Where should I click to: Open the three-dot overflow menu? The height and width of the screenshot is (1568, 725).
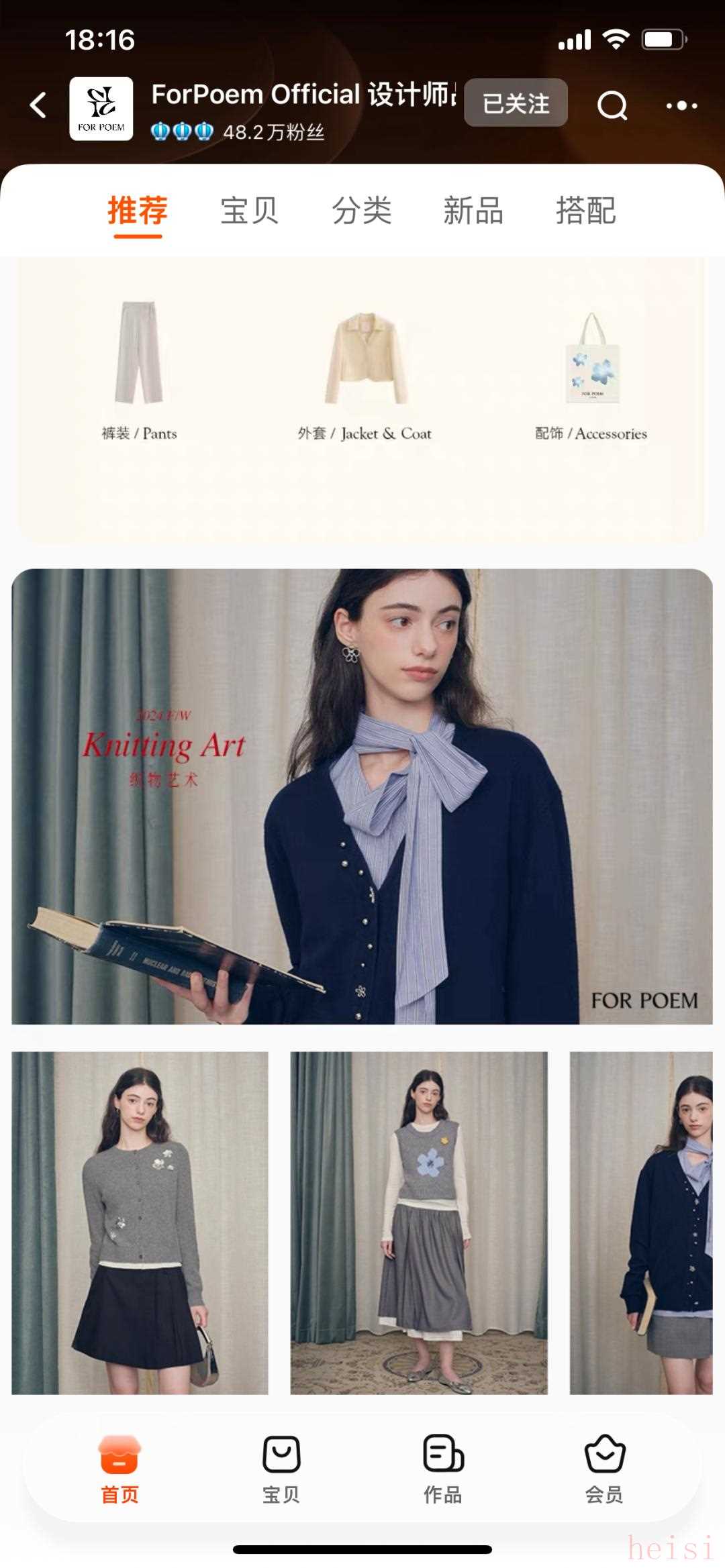(x=681, y=105)
